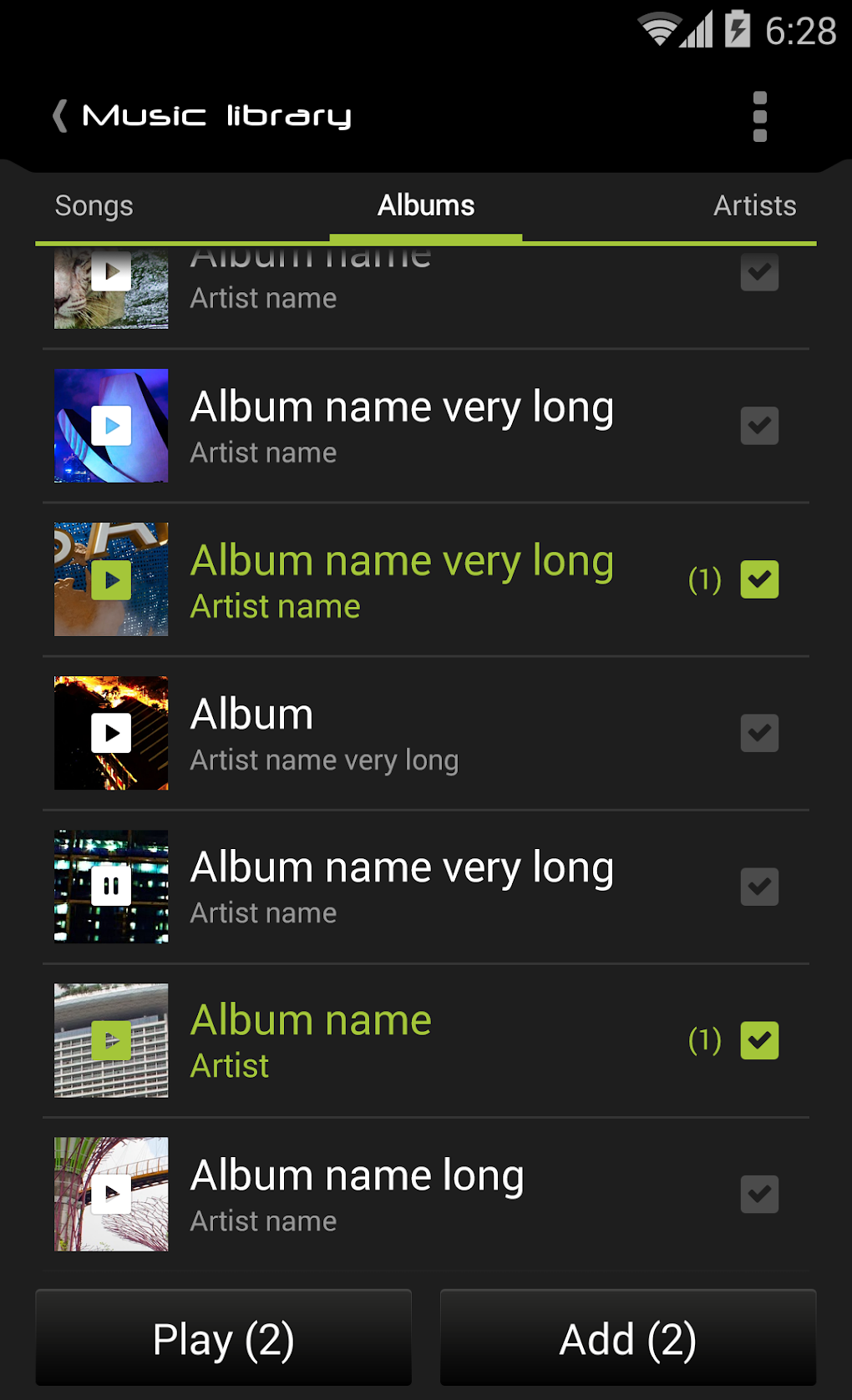Pause the currently playing 'Album name very long'
The width and height of the screenshot is (852, 1400).
(x=110, y=886)
